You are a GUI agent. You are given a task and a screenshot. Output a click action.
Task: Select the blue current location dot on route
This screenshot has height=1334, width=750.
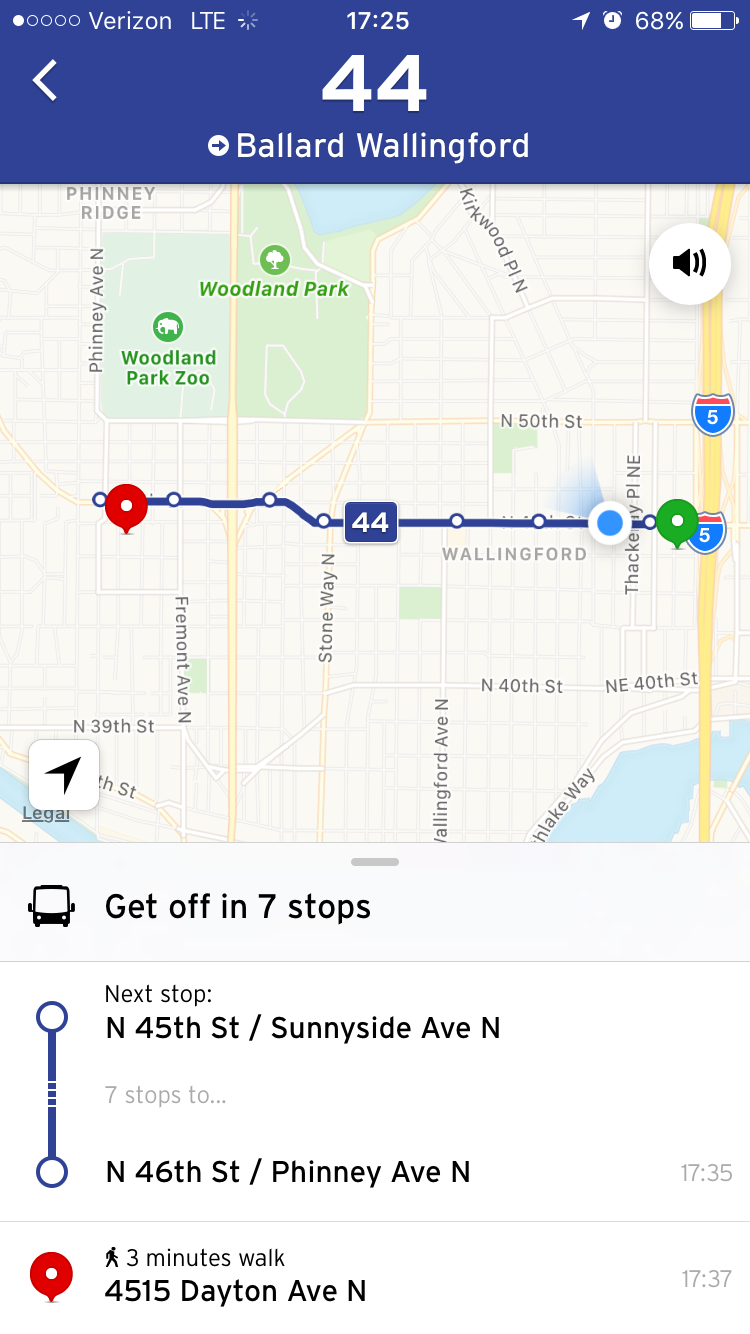610,522
